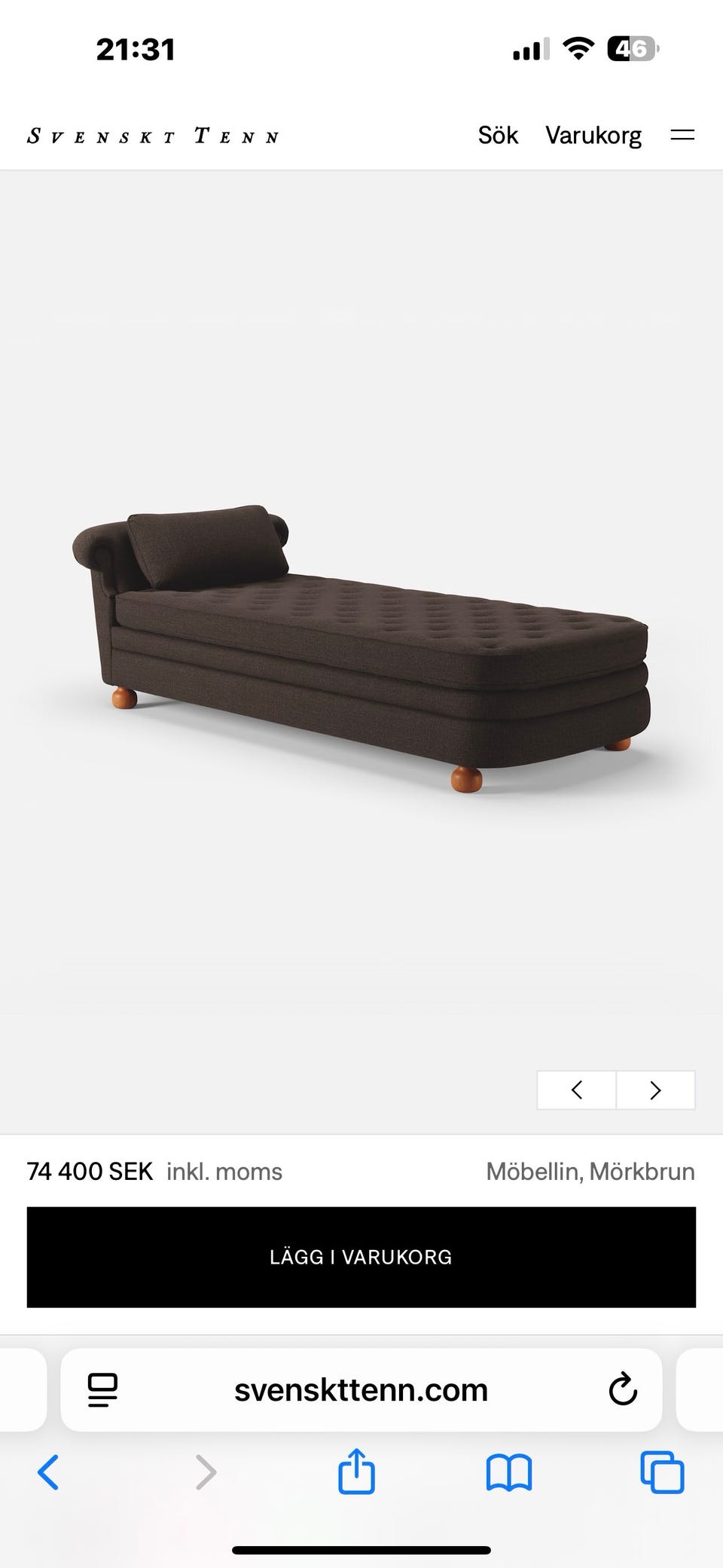Open Safari bookmarks

[x=509, y=1472]
